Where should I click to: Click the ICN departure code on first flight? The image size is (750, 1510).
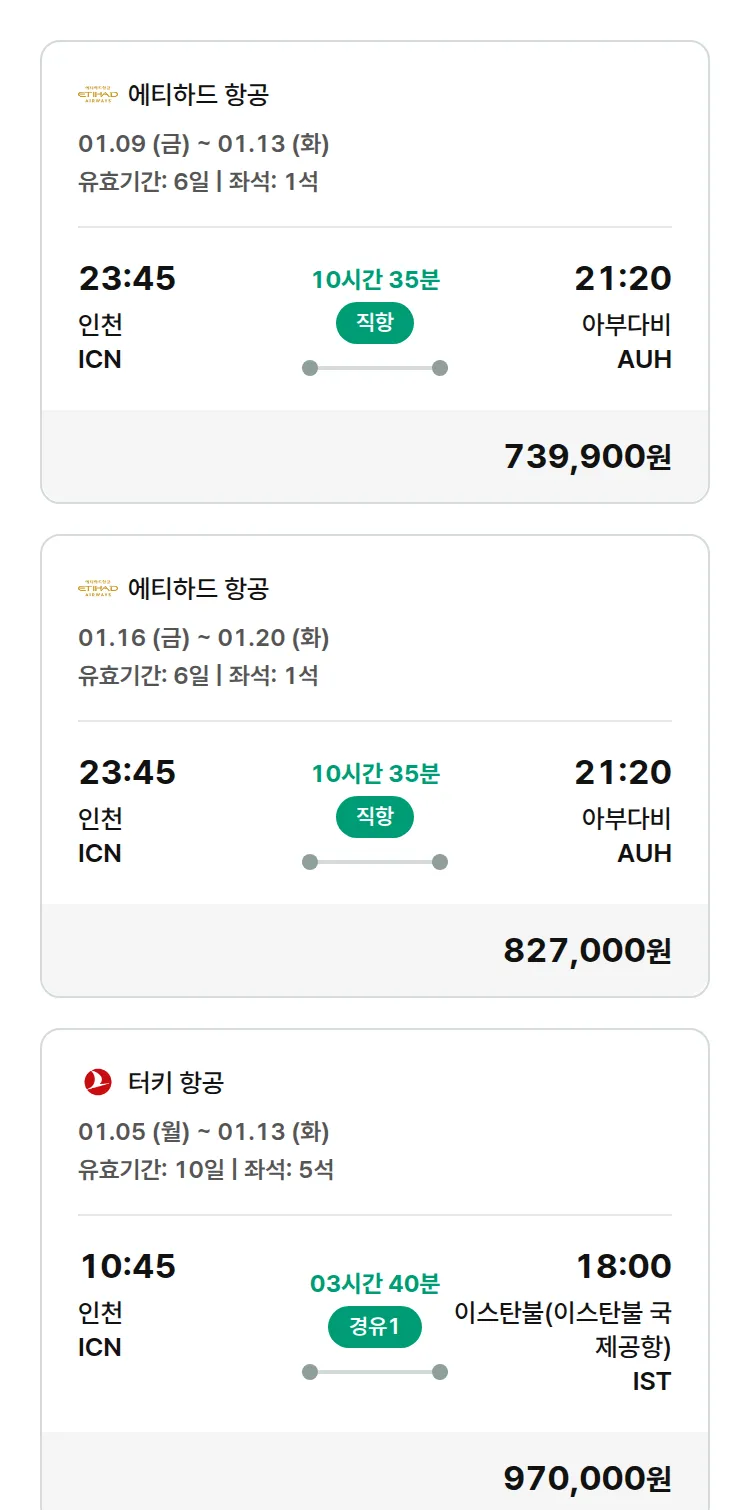pyautogui.click(x=98, y=360)
